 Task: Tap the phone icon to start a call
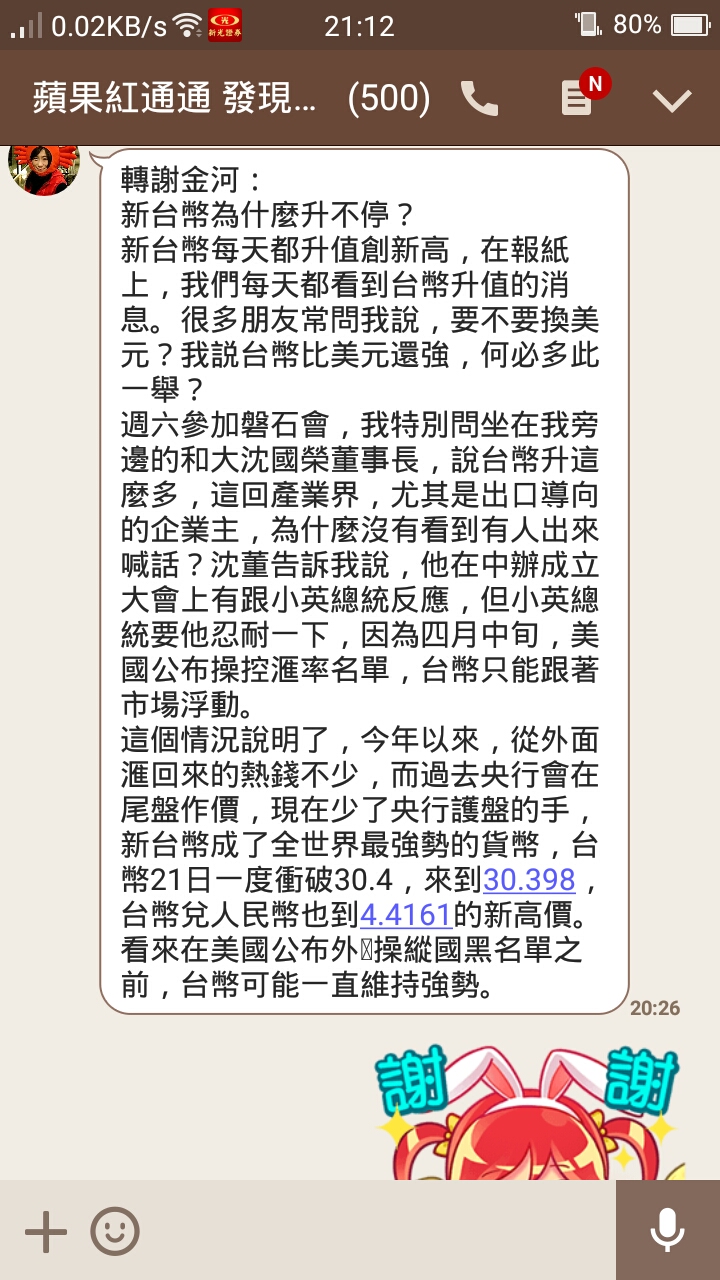click(480, 100)
